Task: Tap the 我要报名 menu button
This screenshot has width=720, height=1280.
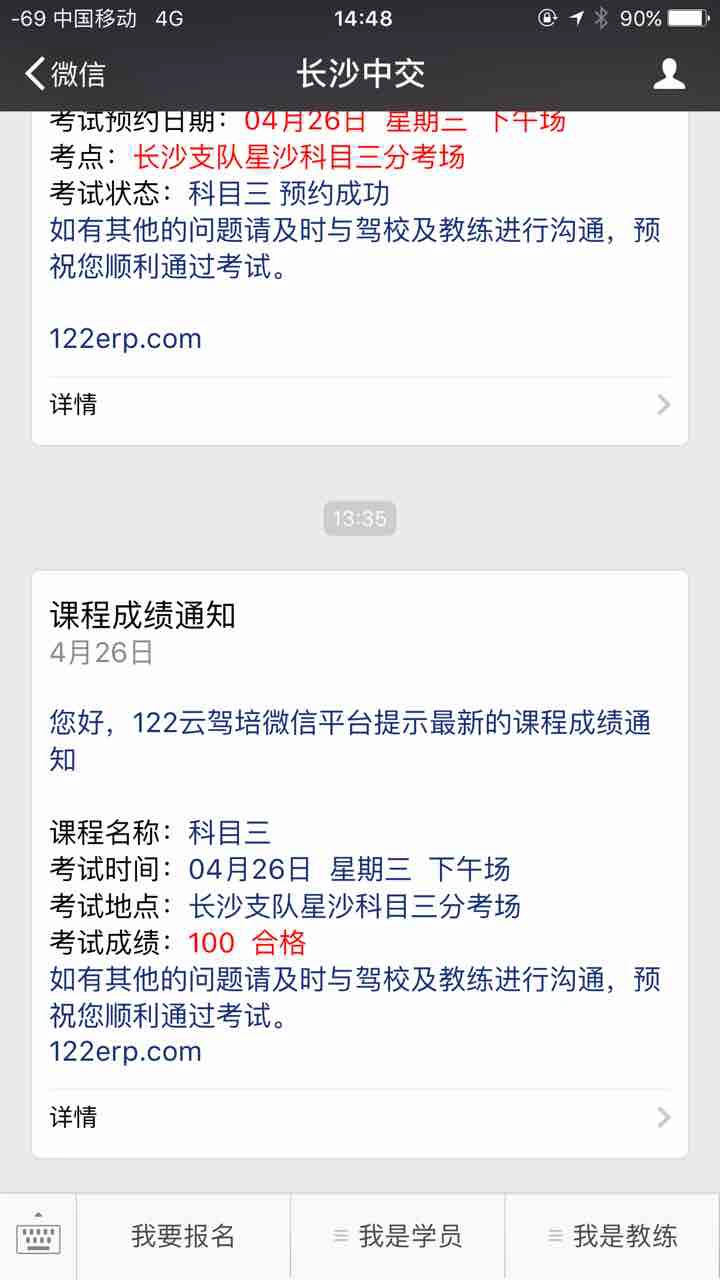Action: tap(183, 1237)
